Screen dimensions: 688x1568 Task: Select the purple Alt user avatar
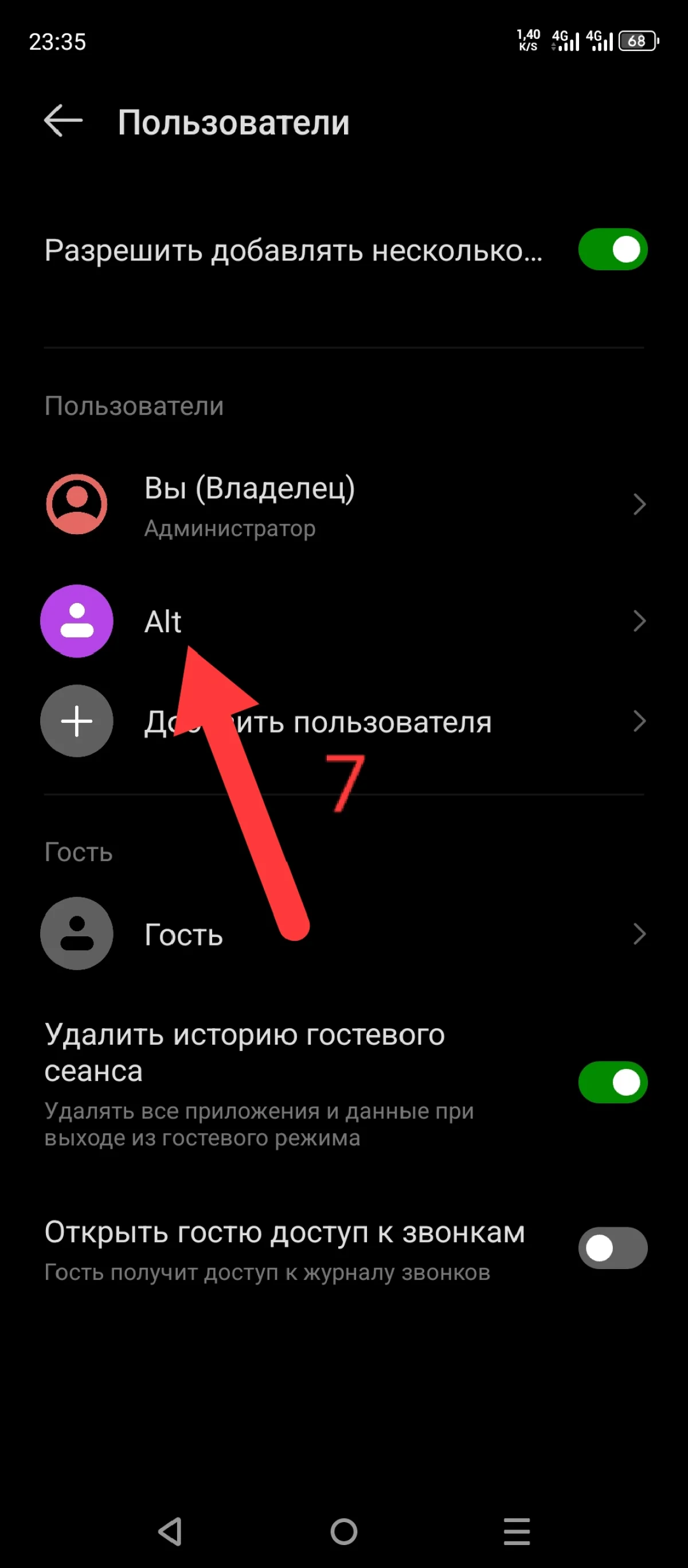[76, 621]
